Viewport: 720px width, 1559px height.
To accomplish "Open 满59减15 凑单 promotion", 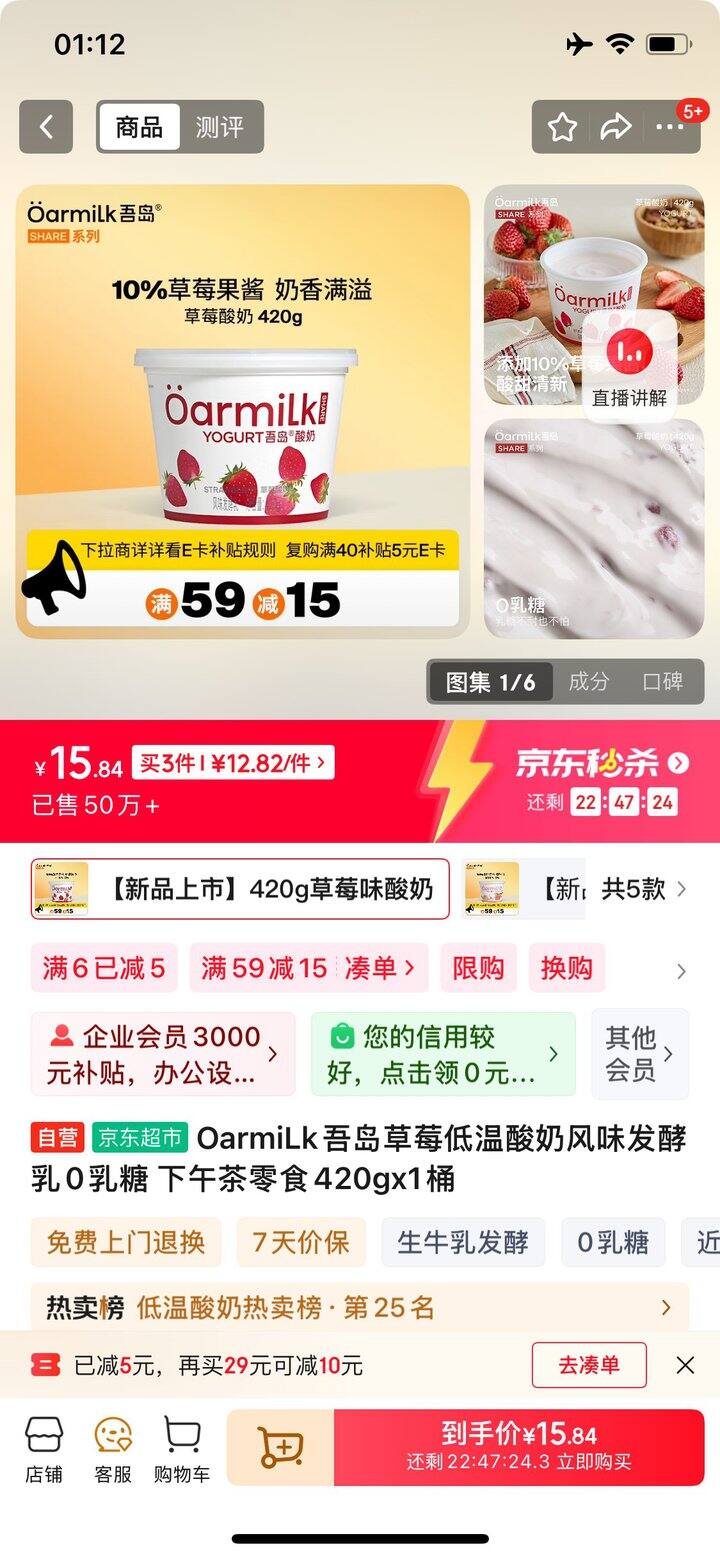I will point(308,968).
